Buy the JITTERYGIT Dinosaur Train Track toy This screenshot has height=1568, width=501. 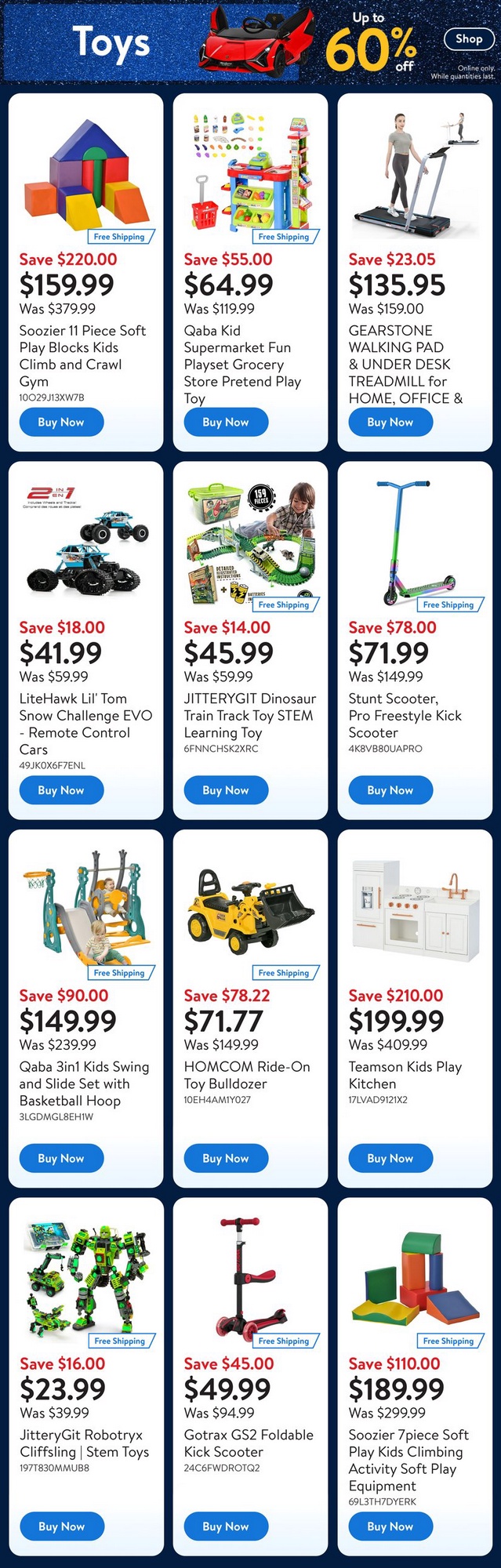coord(226,790)
